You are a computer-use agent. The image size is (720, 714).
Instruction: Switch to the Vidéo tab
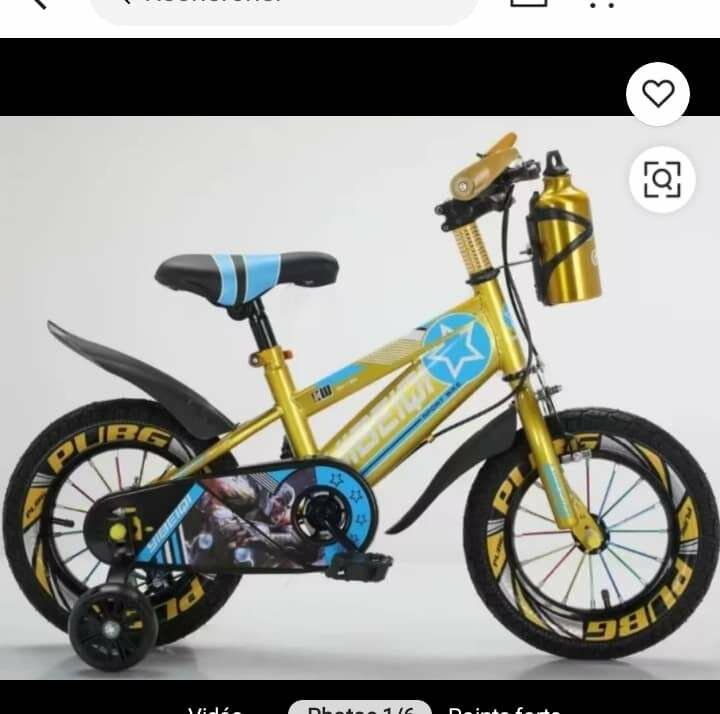pos(215,708)
